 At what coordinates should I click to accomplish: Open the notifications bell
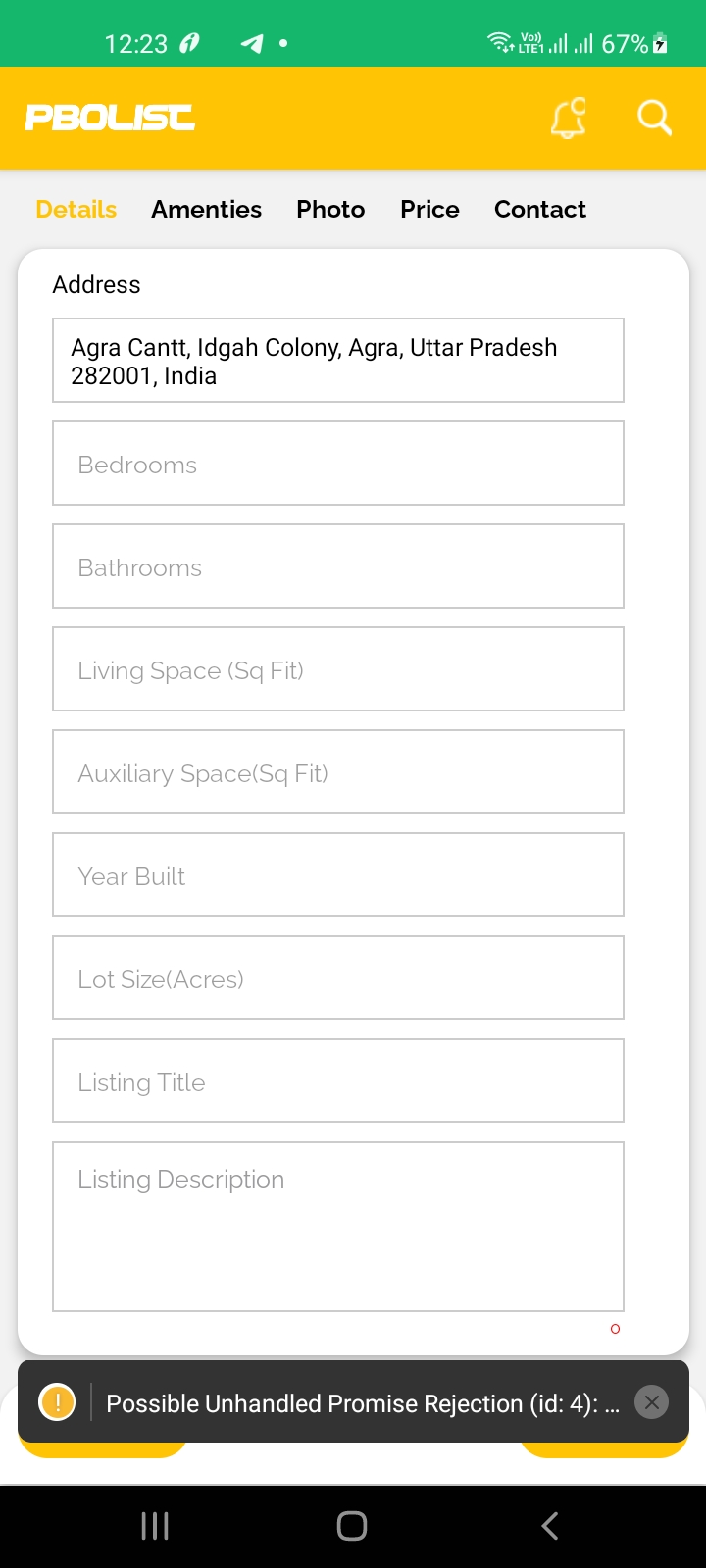[x=569, y=119]
